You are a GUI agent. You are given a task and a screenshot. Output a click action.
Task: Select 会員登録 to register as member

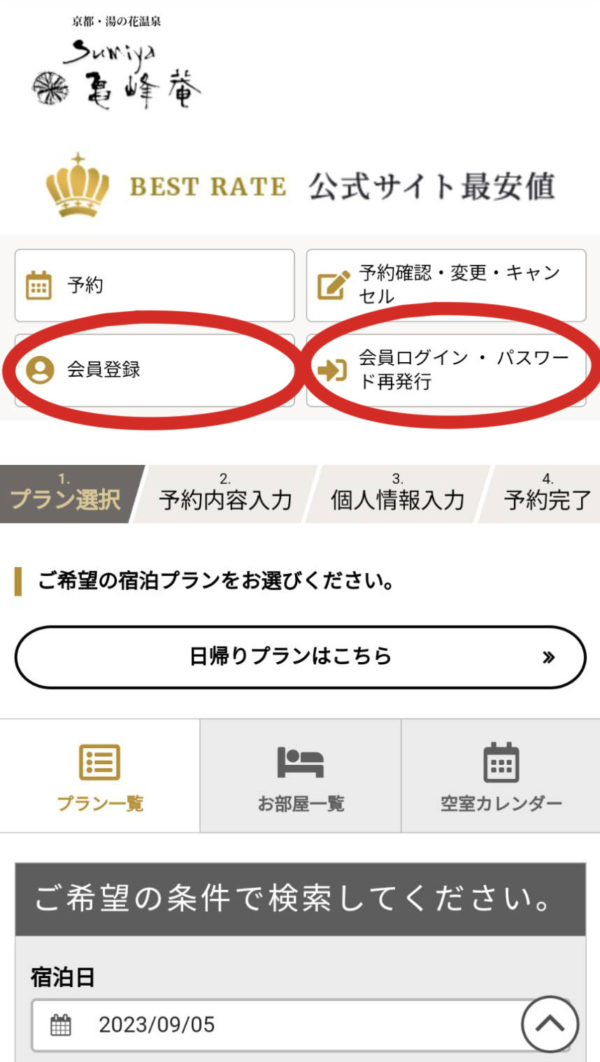[154, 370]
